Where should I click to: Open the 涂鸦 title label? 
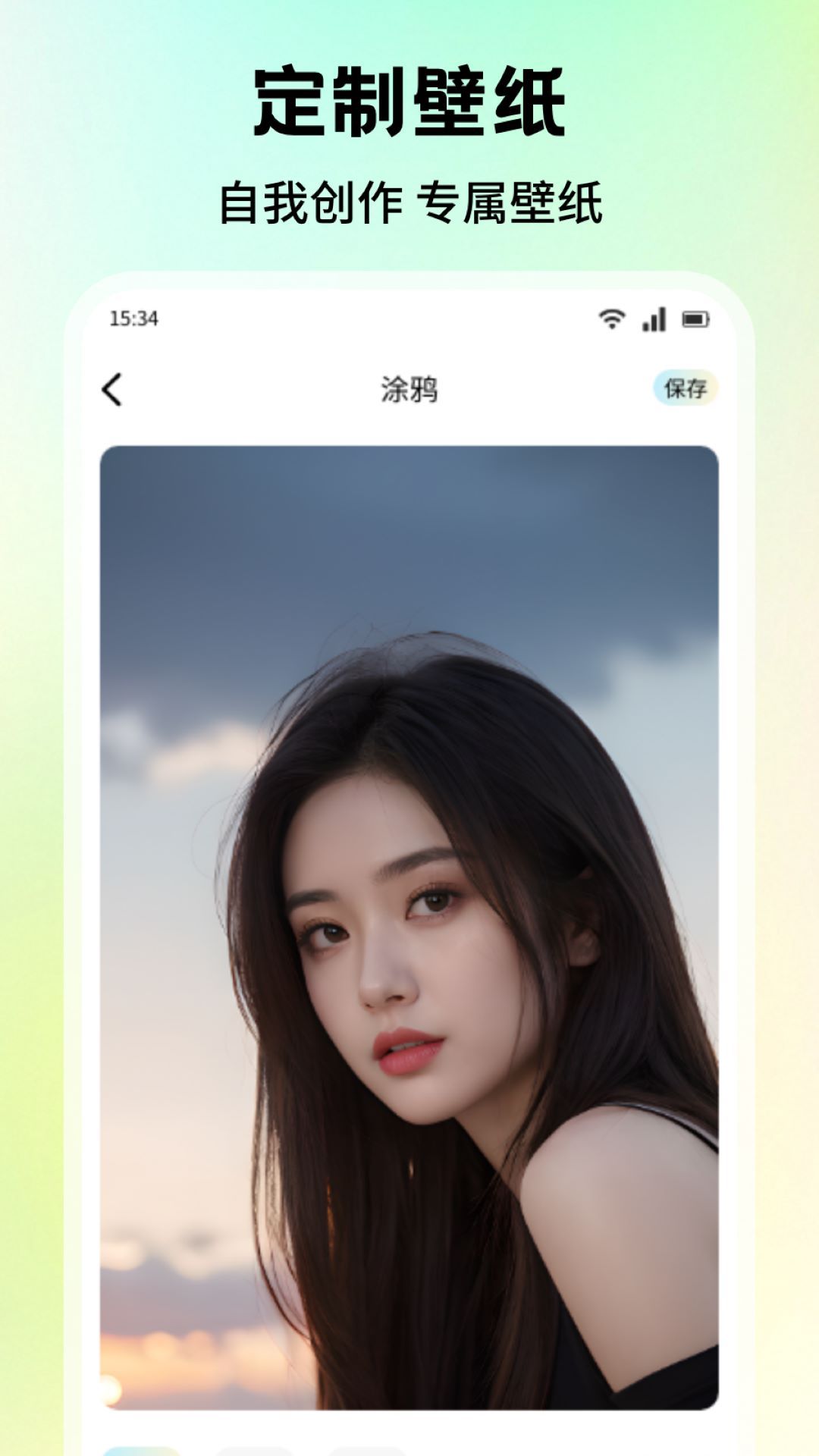(409, 388)
